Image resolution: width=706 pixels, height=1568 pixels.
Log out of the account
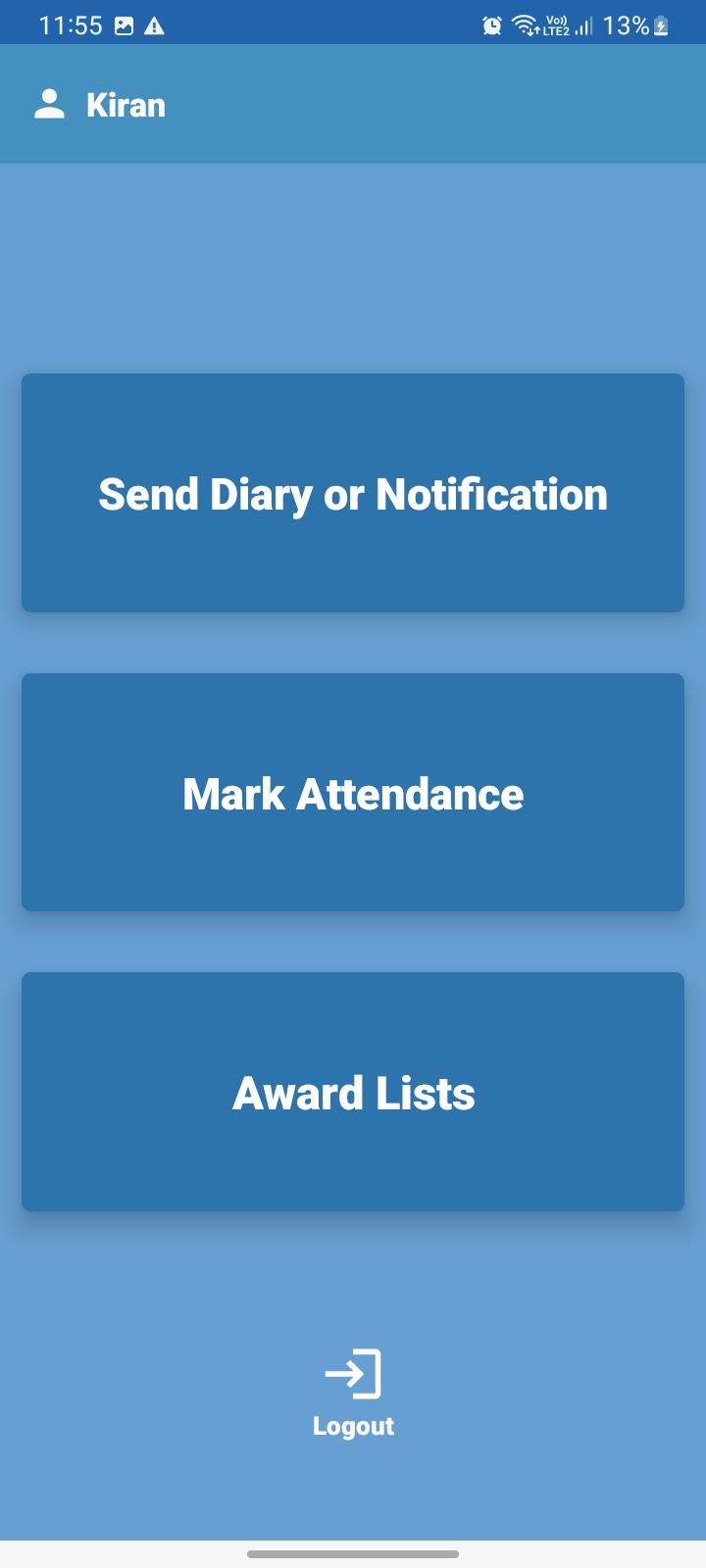[353, 1392]
